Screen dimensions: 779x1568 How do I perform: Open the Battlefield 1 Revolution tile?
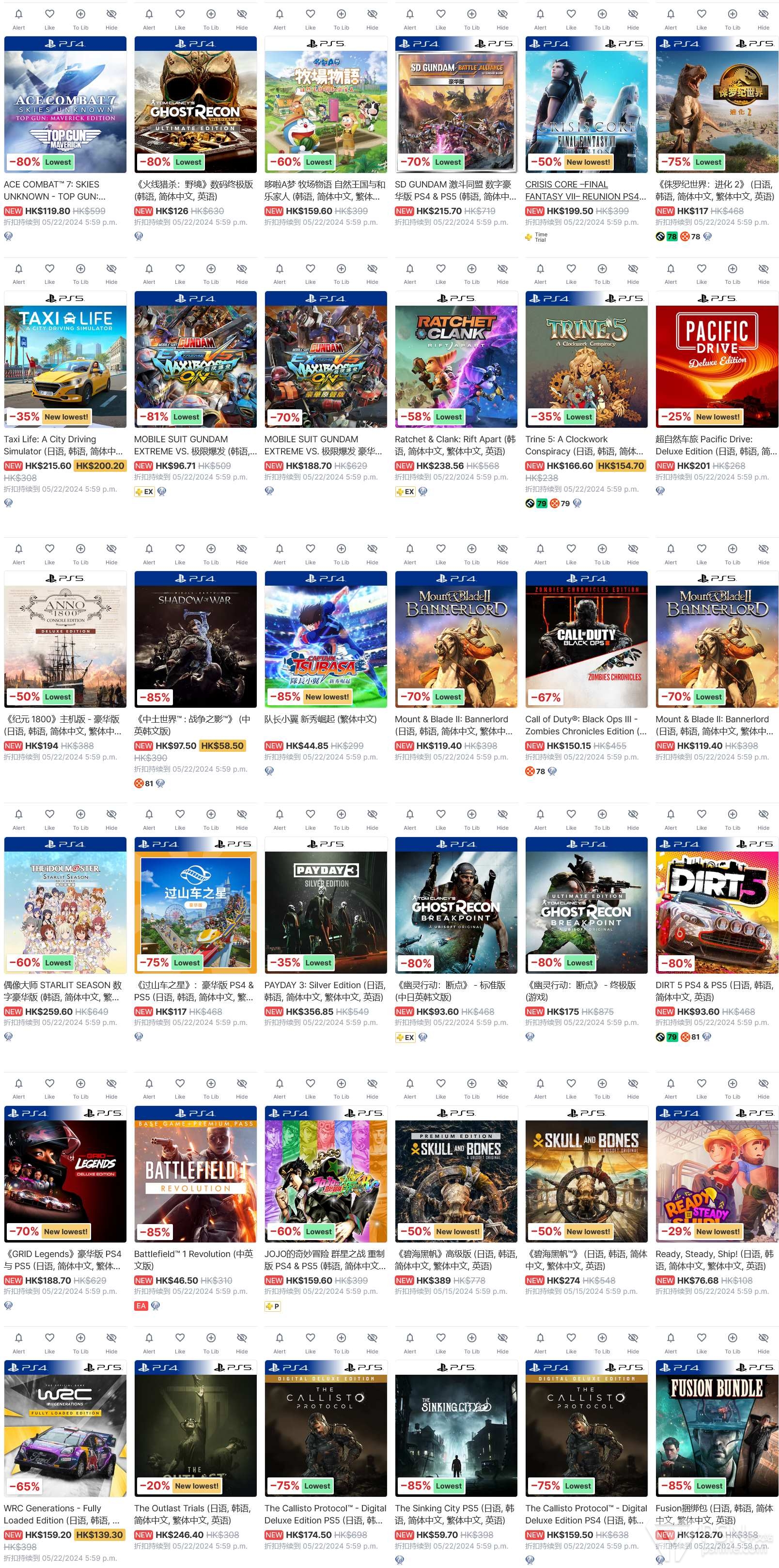[195, 1174]
